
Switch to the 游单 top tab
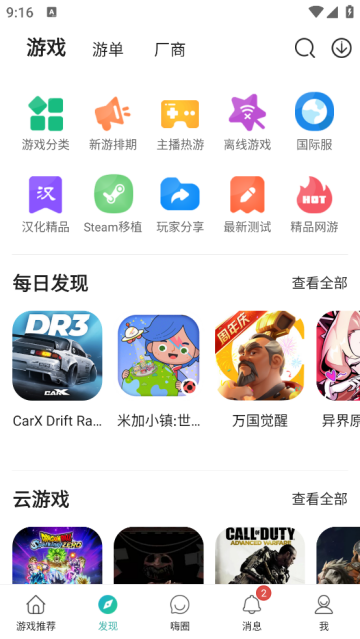pyautogui.click(x=108, y=50)
